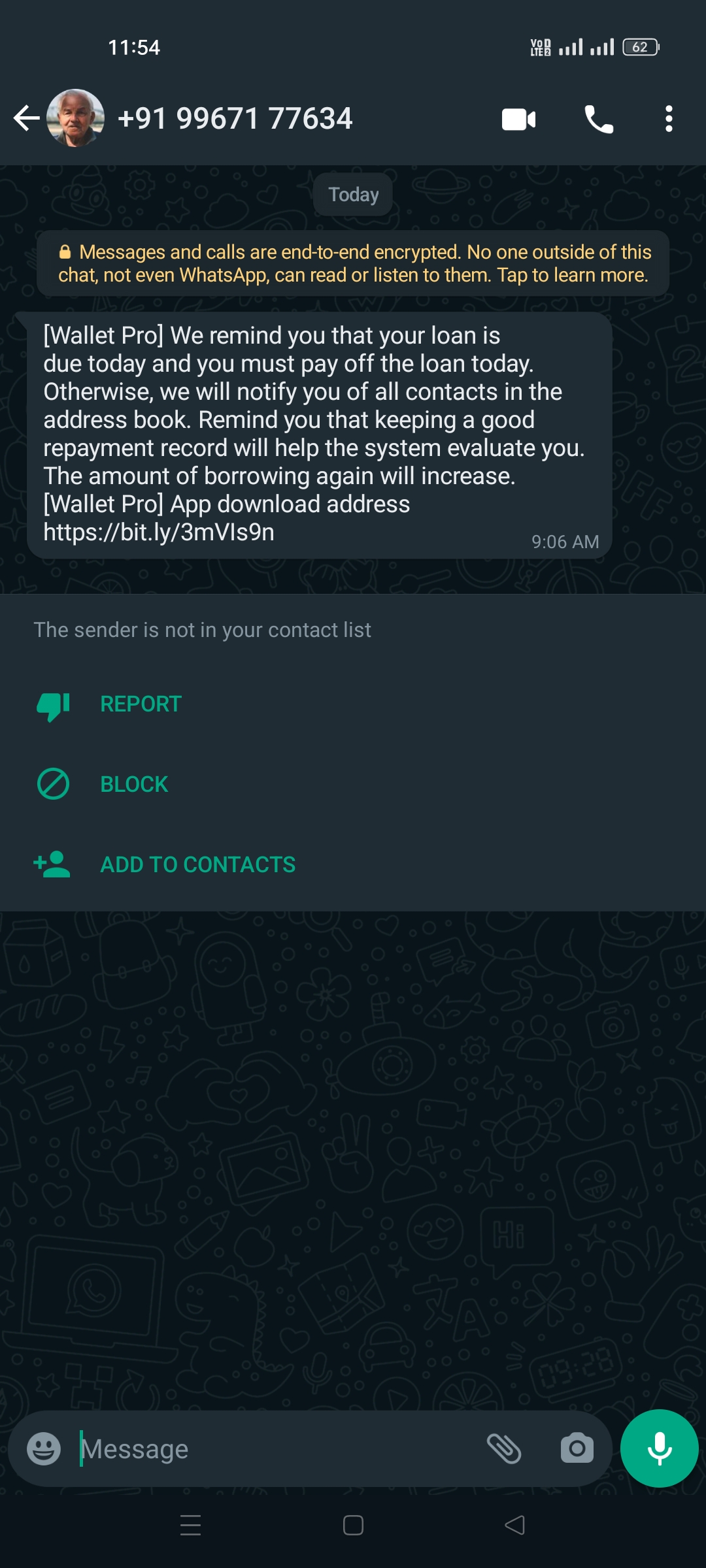Attach a file with the paperclip
Image resolution: width=706 pixels, height=1568 pixels.
[504, 1448]
